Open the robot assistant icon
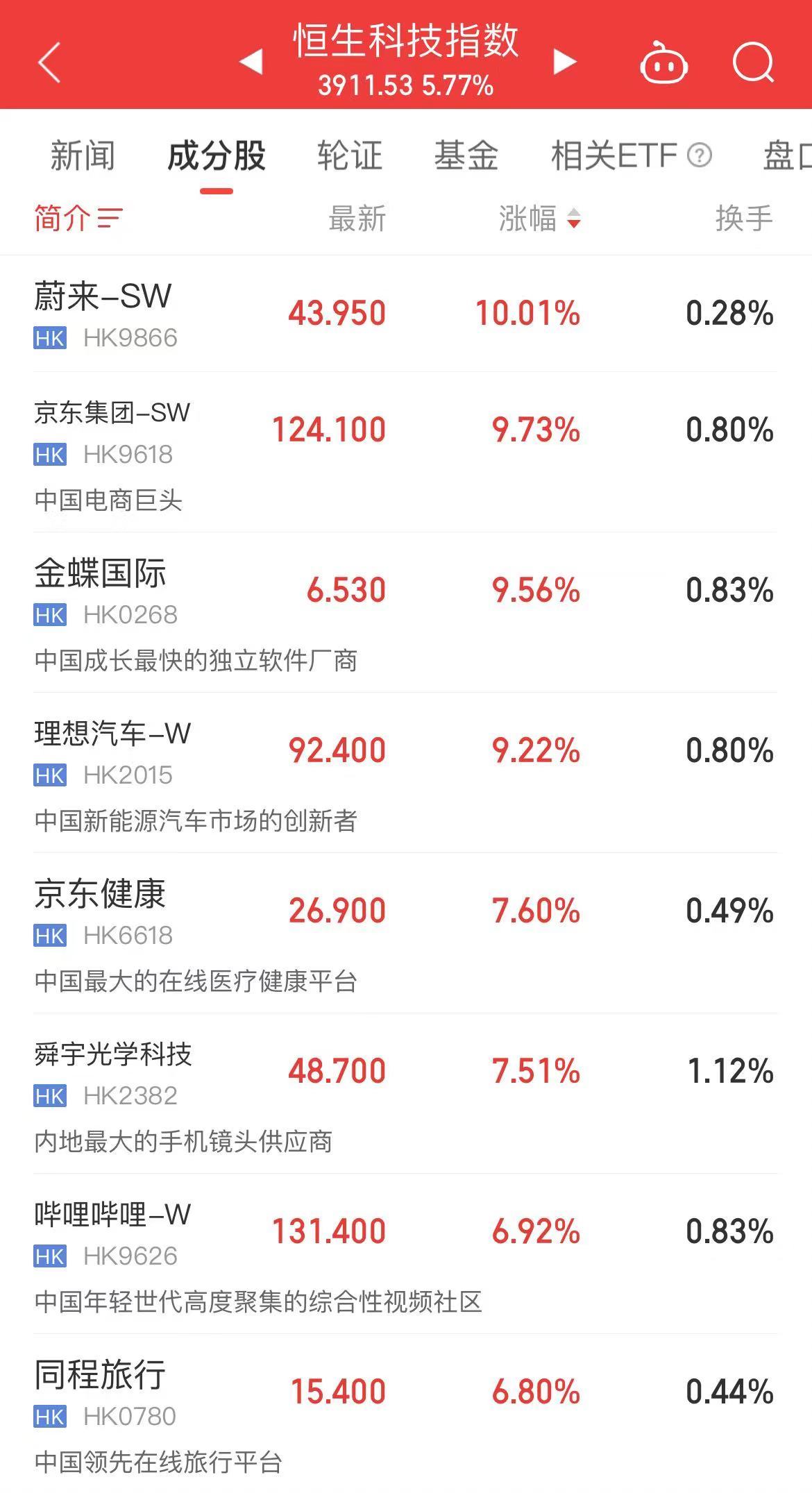Image resolution: width=812 pixels, height=1493 pixels. pyautogui.click(x=663, y=62)
